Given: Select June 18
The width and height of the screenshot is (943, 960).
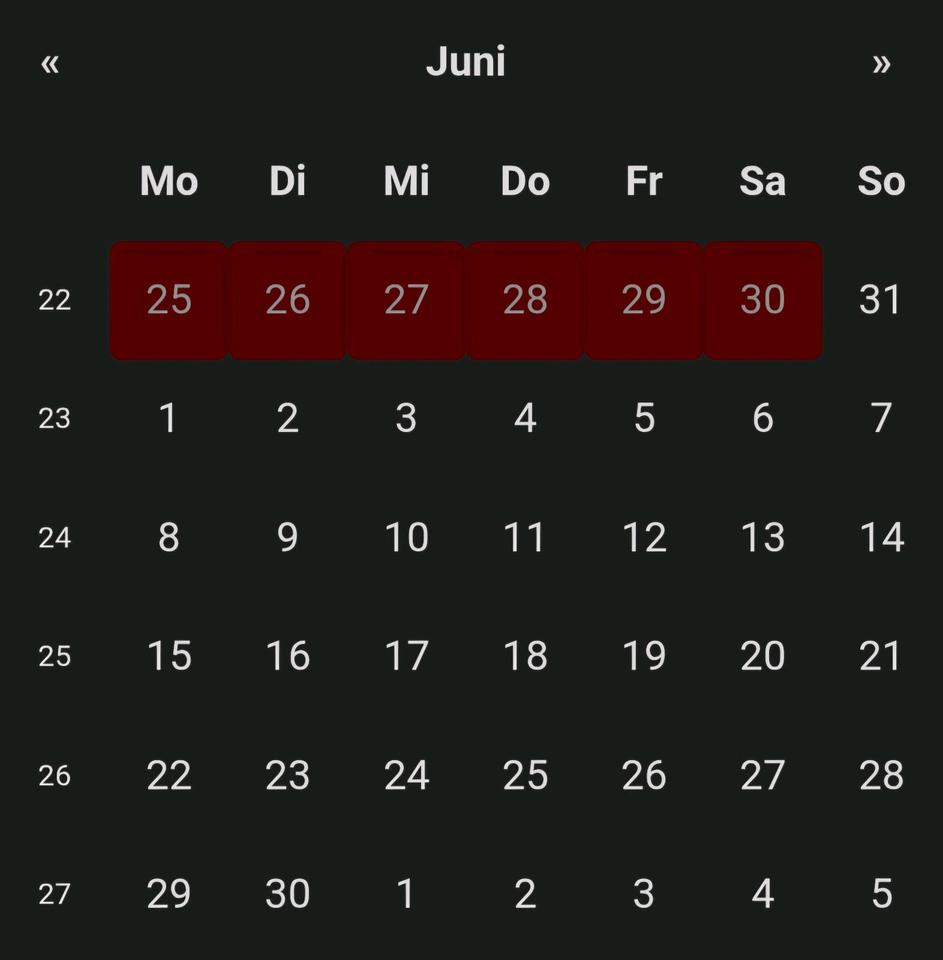Looking at the screenshot, I should pyautogui.click(x=525, y=656).
